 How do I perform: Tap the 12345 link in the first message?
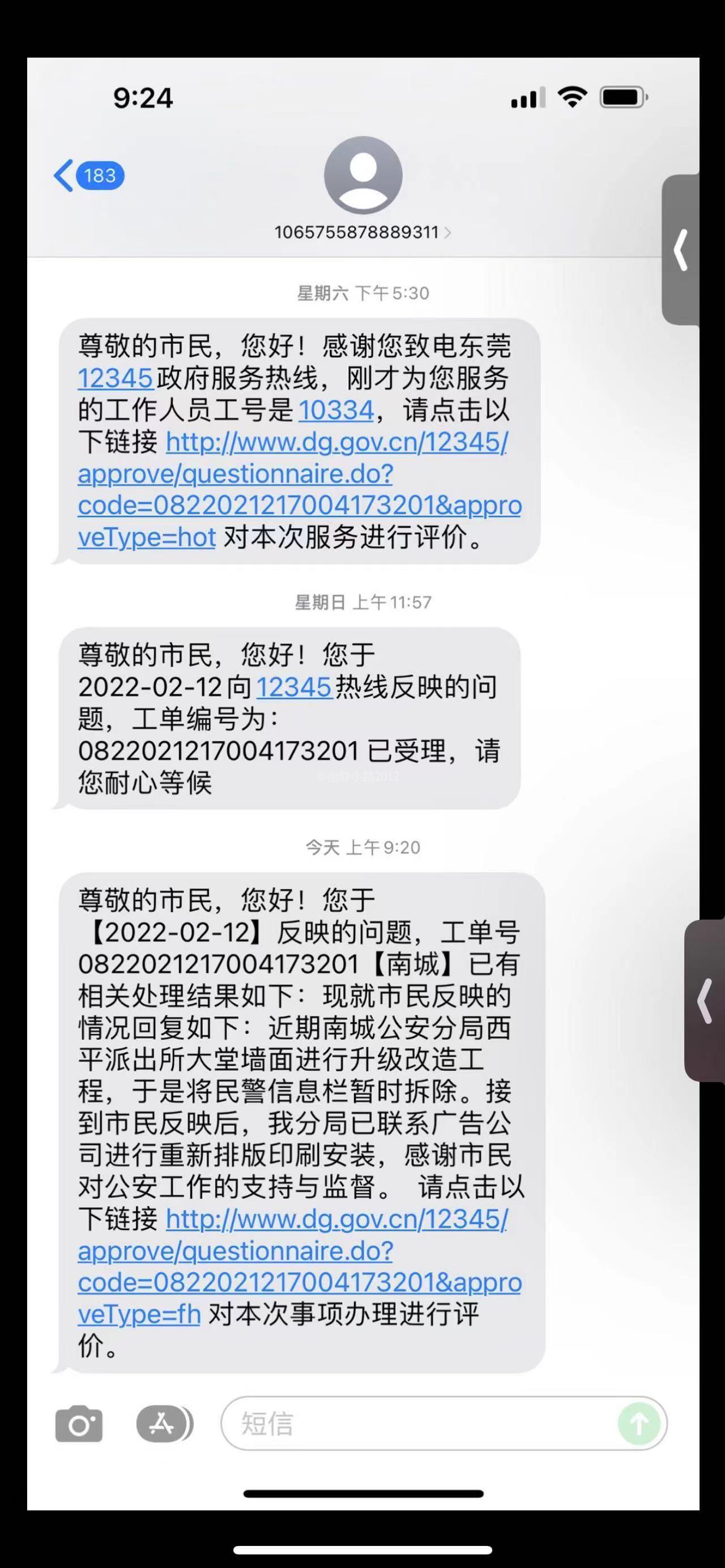115,379
